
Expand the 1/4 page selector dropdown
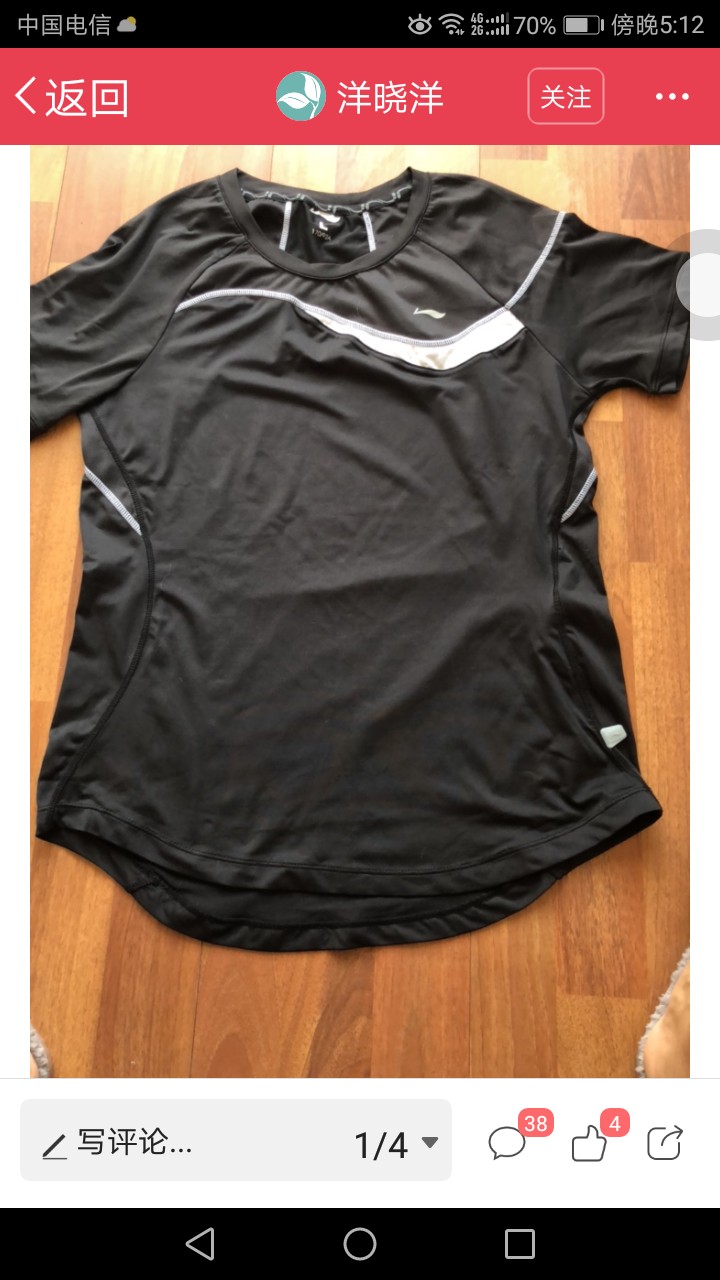pyautogui.click(x=396, y=1143)
